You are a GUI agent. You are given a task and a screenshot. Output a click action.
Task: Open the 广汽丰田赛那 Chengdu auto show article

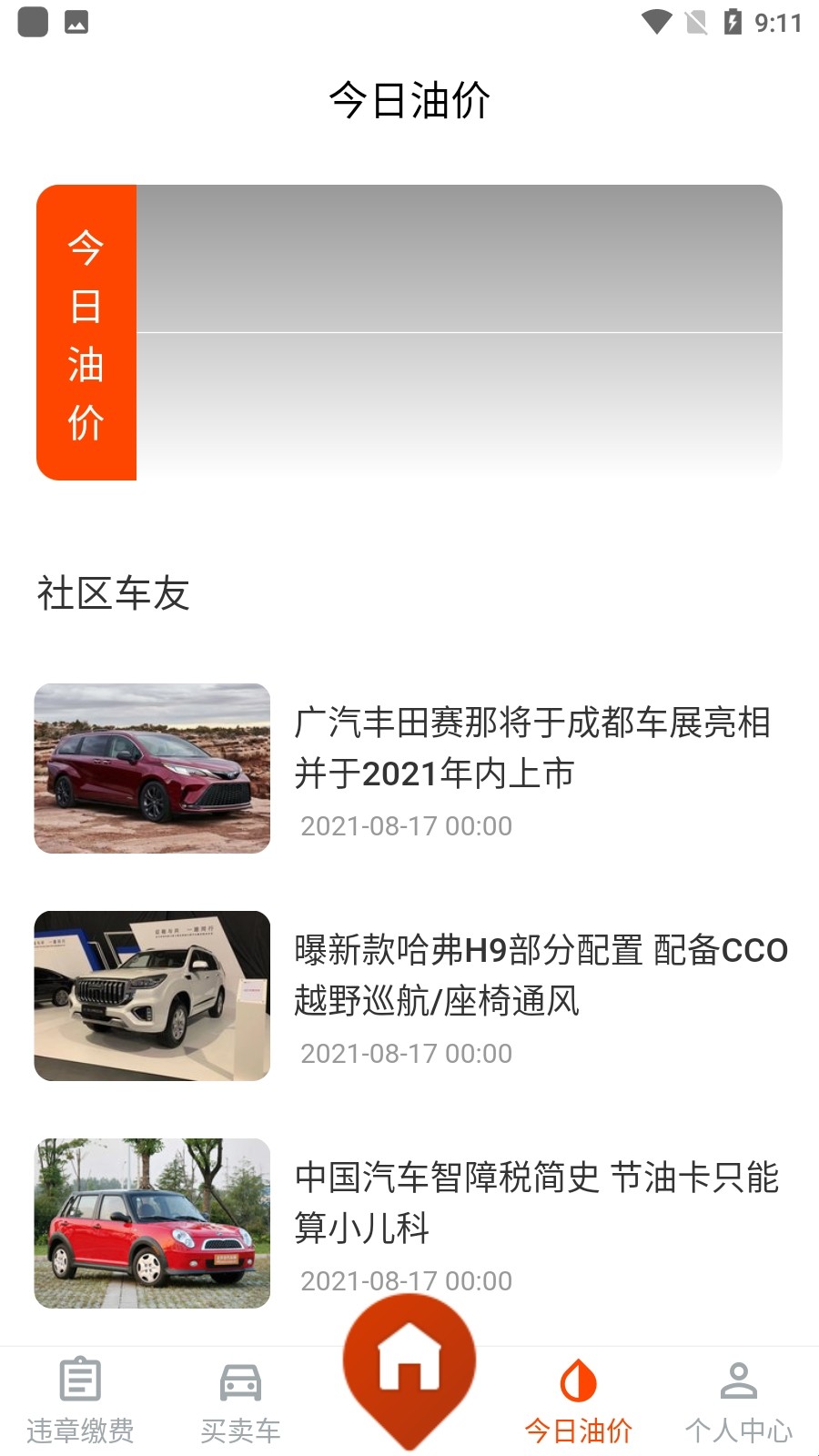[532, 748]
